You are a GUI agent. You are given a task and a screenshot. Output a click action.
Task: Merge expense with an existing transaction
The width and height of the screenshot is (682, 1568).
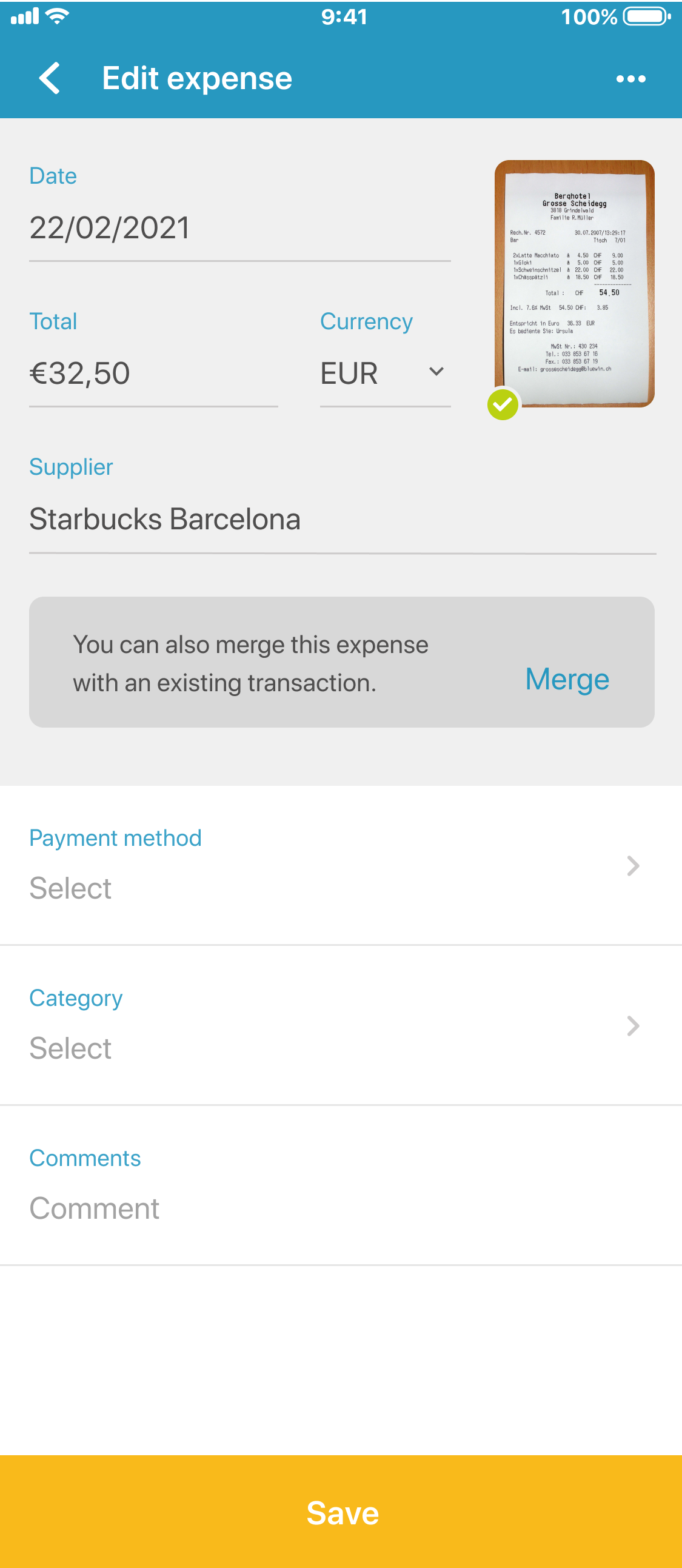click(x=566, y=679)
